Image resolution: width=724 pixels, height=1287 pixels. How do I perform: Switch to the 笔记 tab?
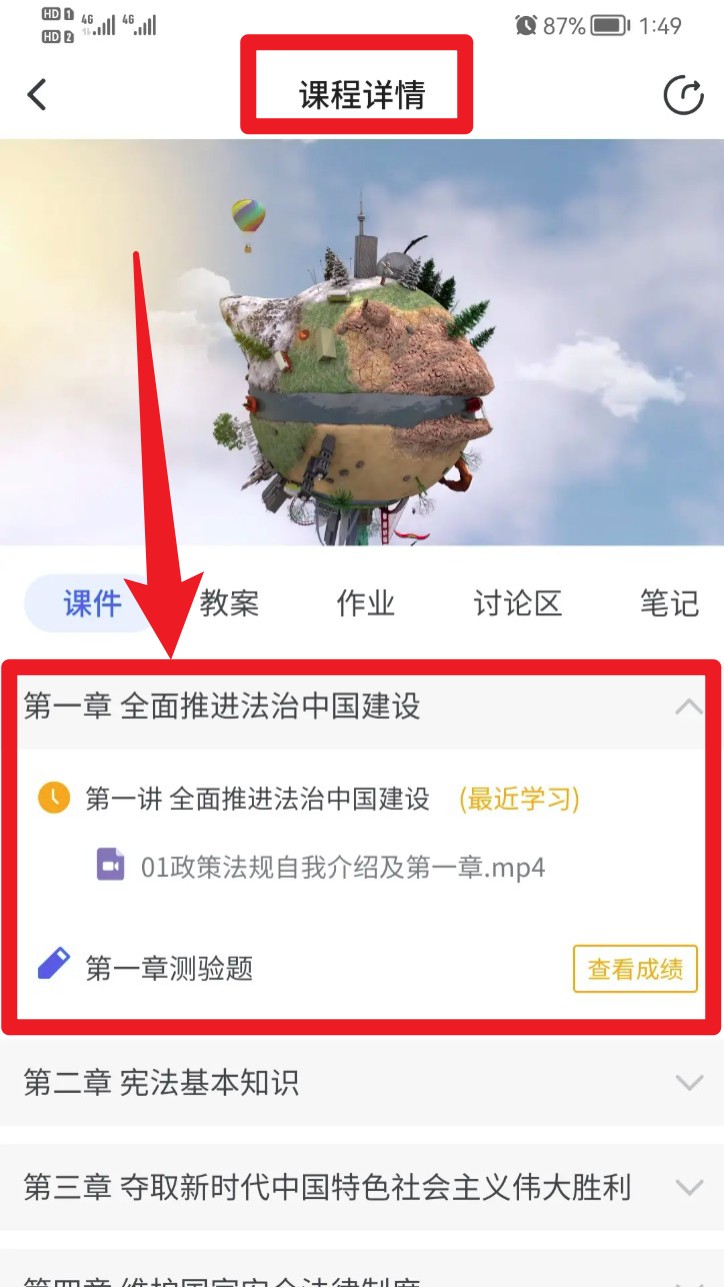click(668, 603)
